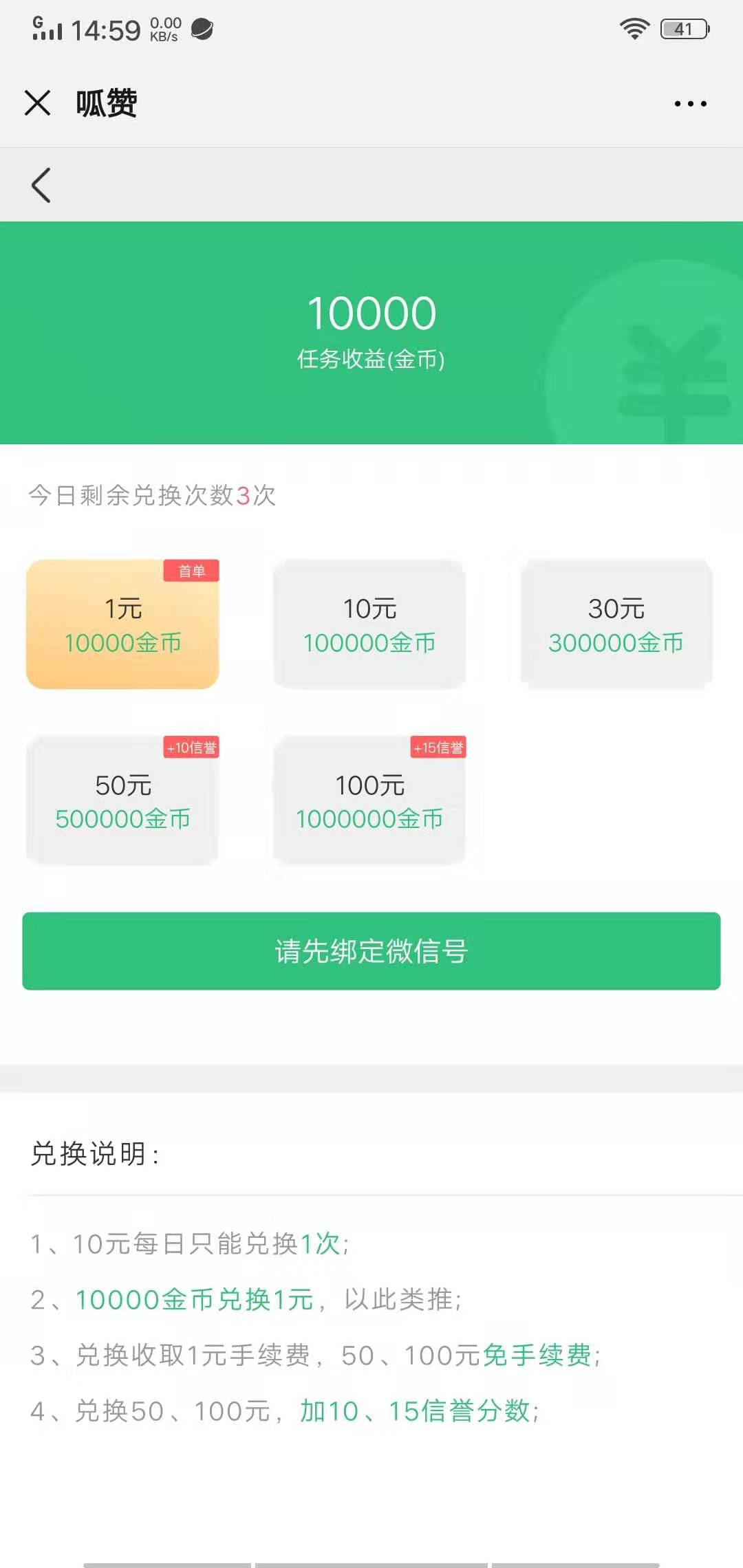
Task: Open the more options menu (three dots)
Action: (x=690, y=102)
